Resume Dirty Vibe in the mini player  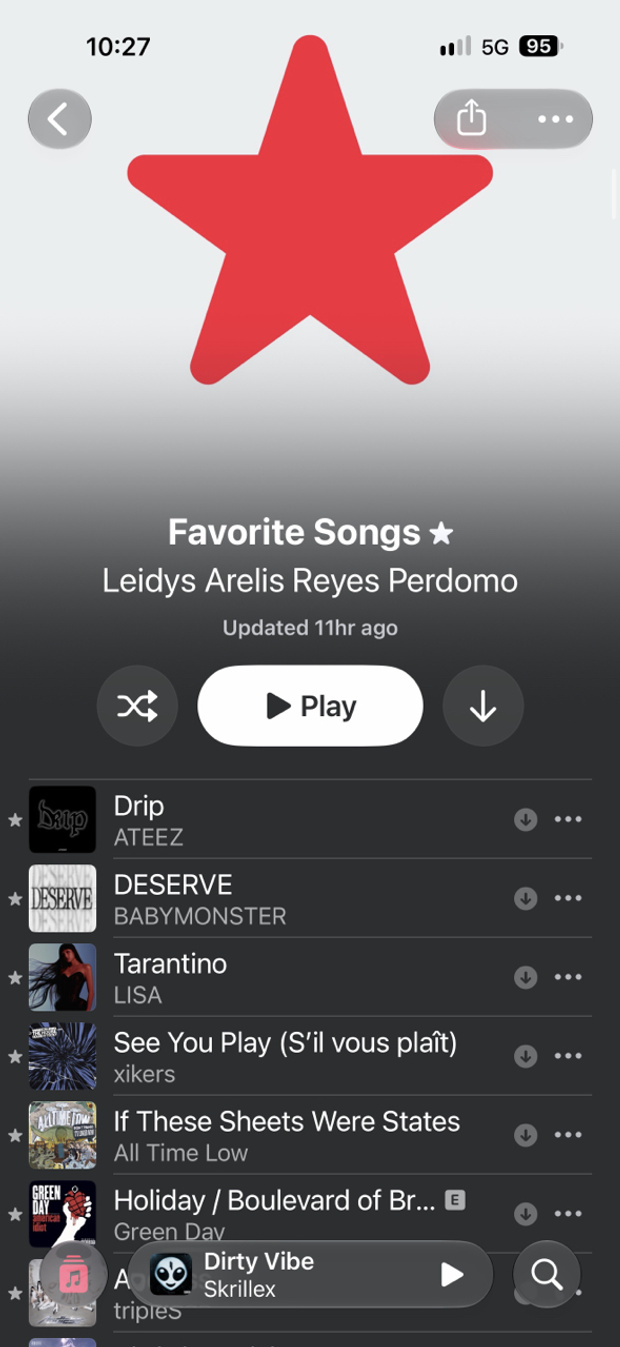(452, 1274)
